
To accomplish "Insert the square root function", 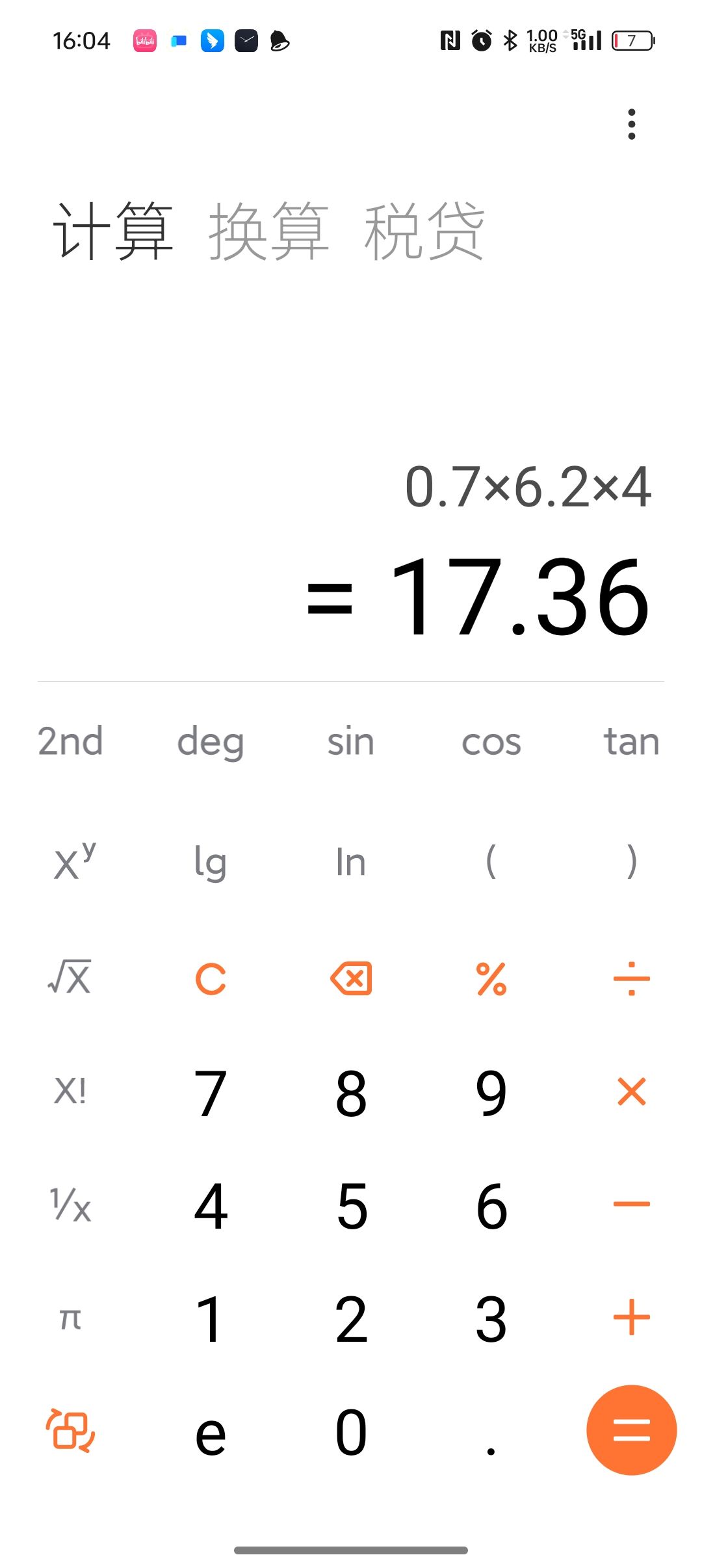I will (x=70, y=978).
